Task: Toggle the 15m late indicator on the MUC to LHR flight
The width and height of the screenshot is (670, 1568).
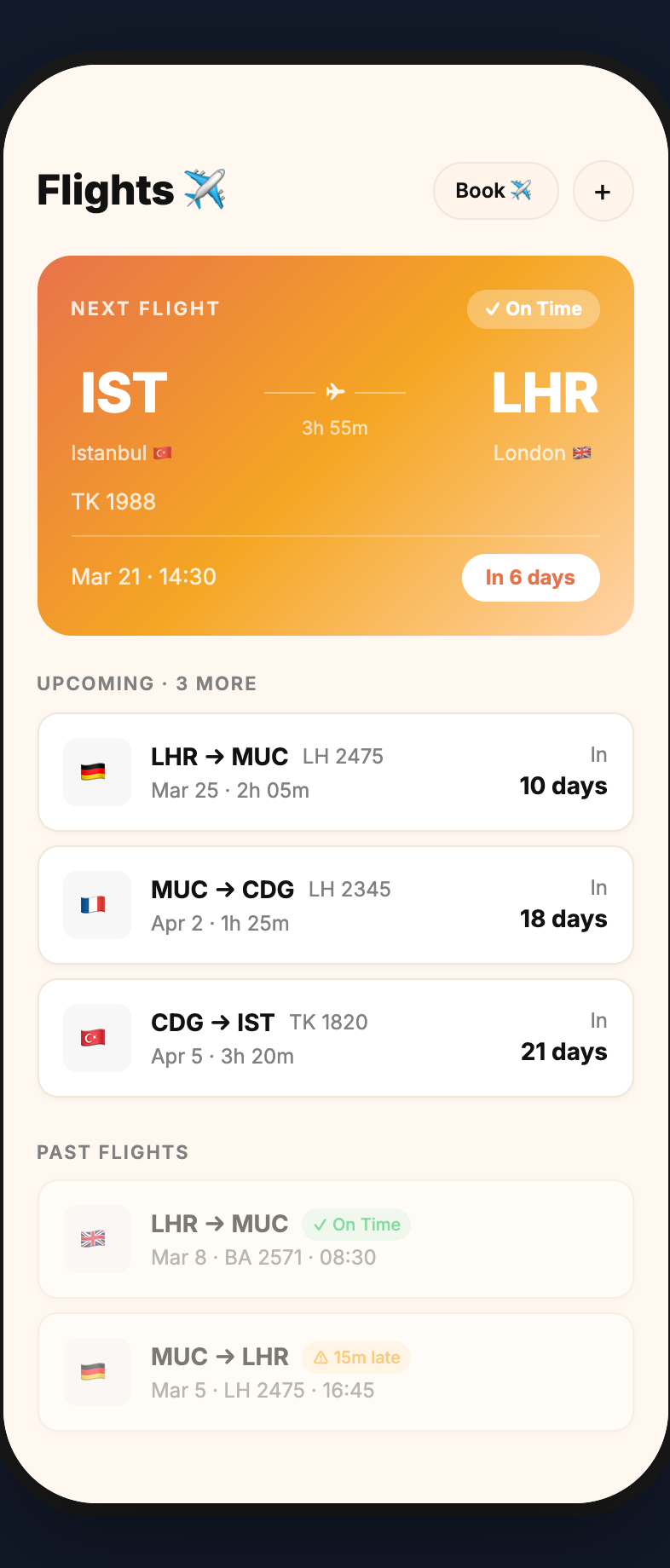Action: 355,1357
